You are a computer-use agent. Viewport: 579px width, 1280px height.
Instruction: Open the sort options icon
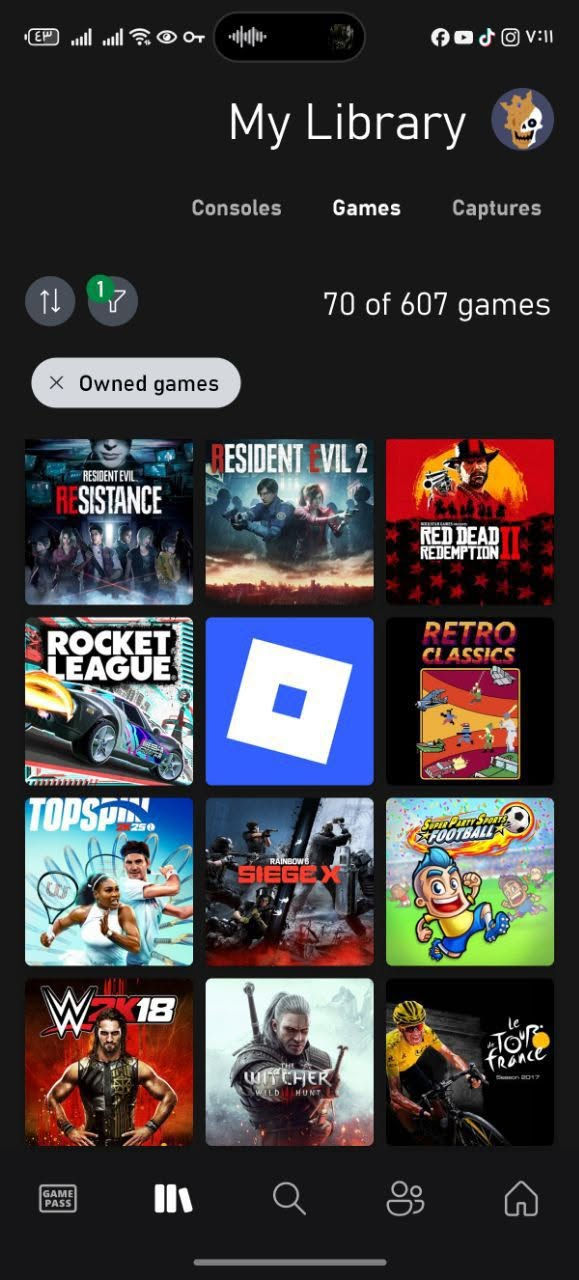coord(50,301)
